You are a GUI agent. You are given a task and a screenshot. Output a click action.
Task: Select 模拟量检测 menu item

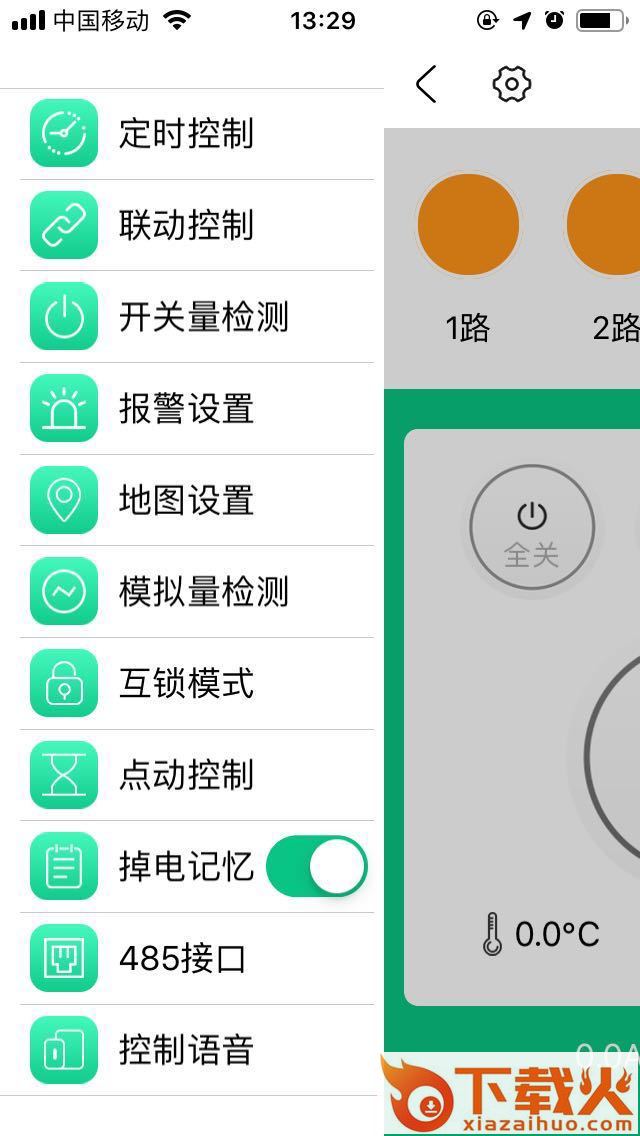[x=196, y=592]
